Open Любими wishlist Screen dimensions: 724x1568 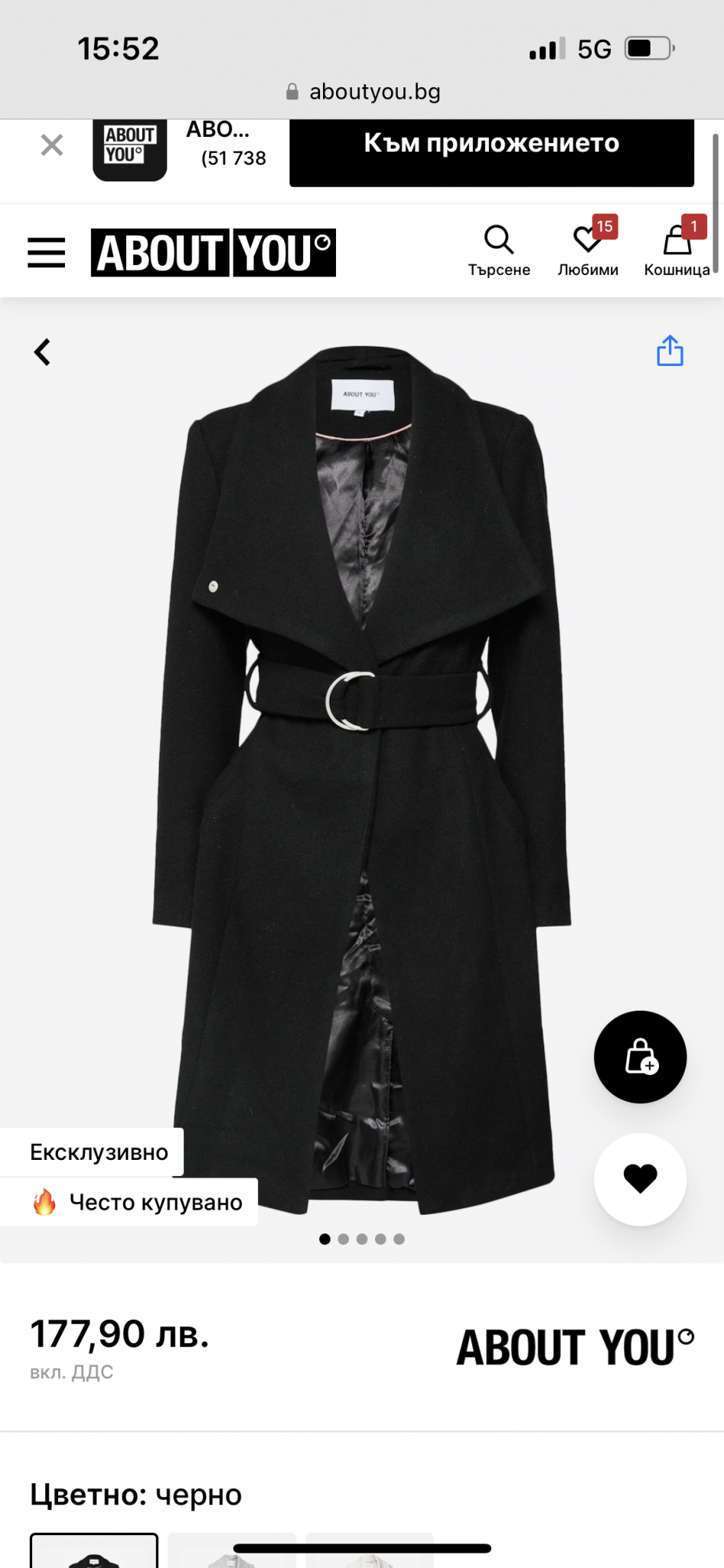point(588,251)
